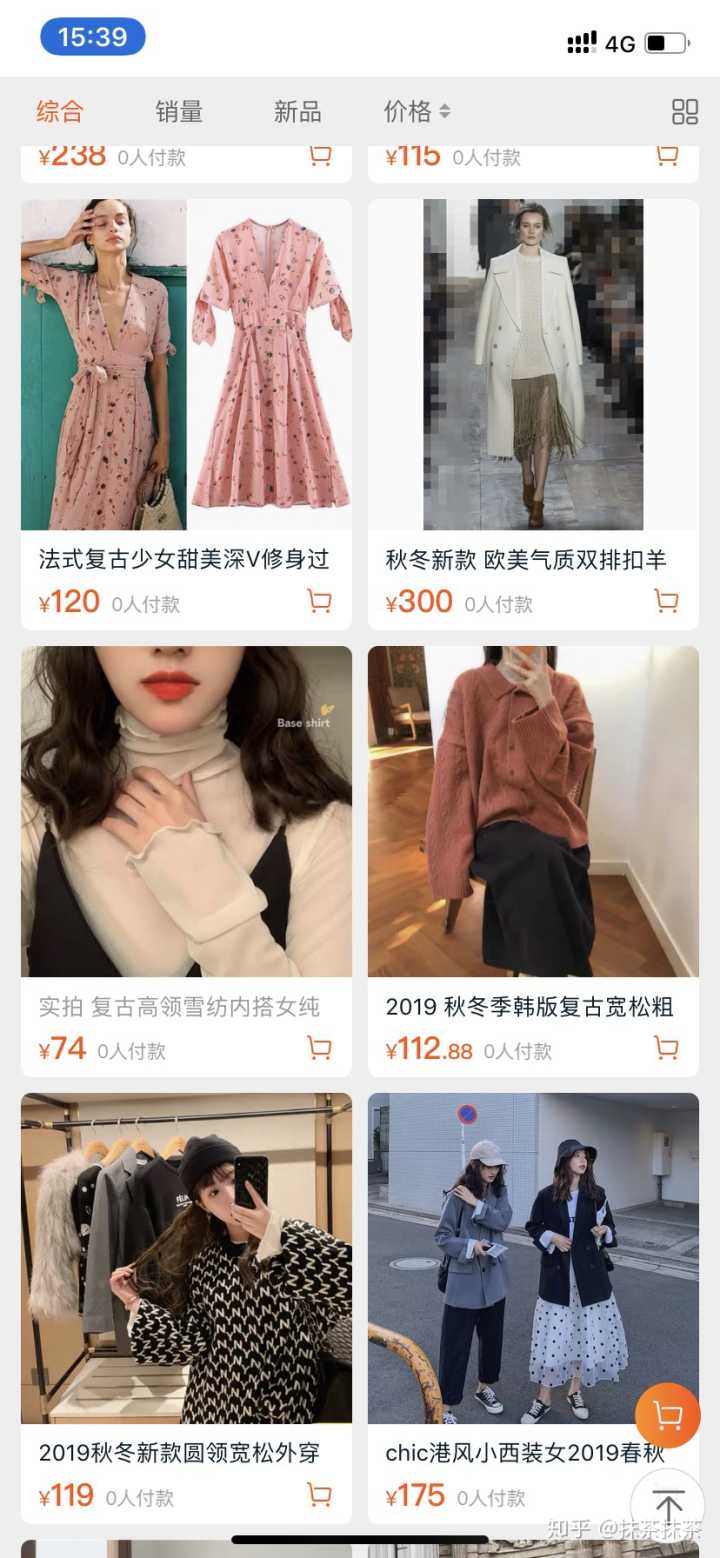Add the ¥120 pink dress to cart
This screenshot has height=1558, width=720.
pos(319,601)
